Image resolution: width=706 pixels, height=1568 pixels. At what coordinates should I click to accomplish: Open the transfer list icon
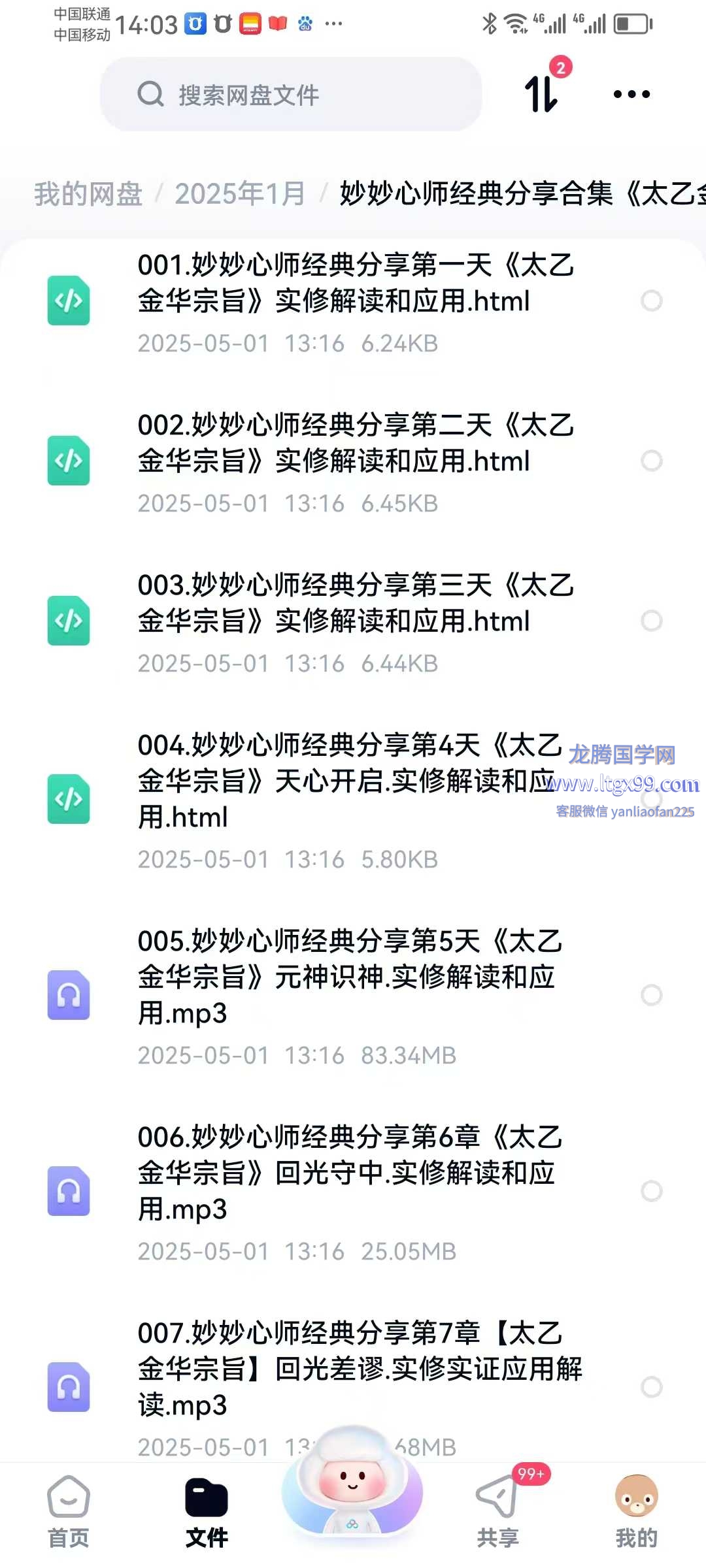541,93
